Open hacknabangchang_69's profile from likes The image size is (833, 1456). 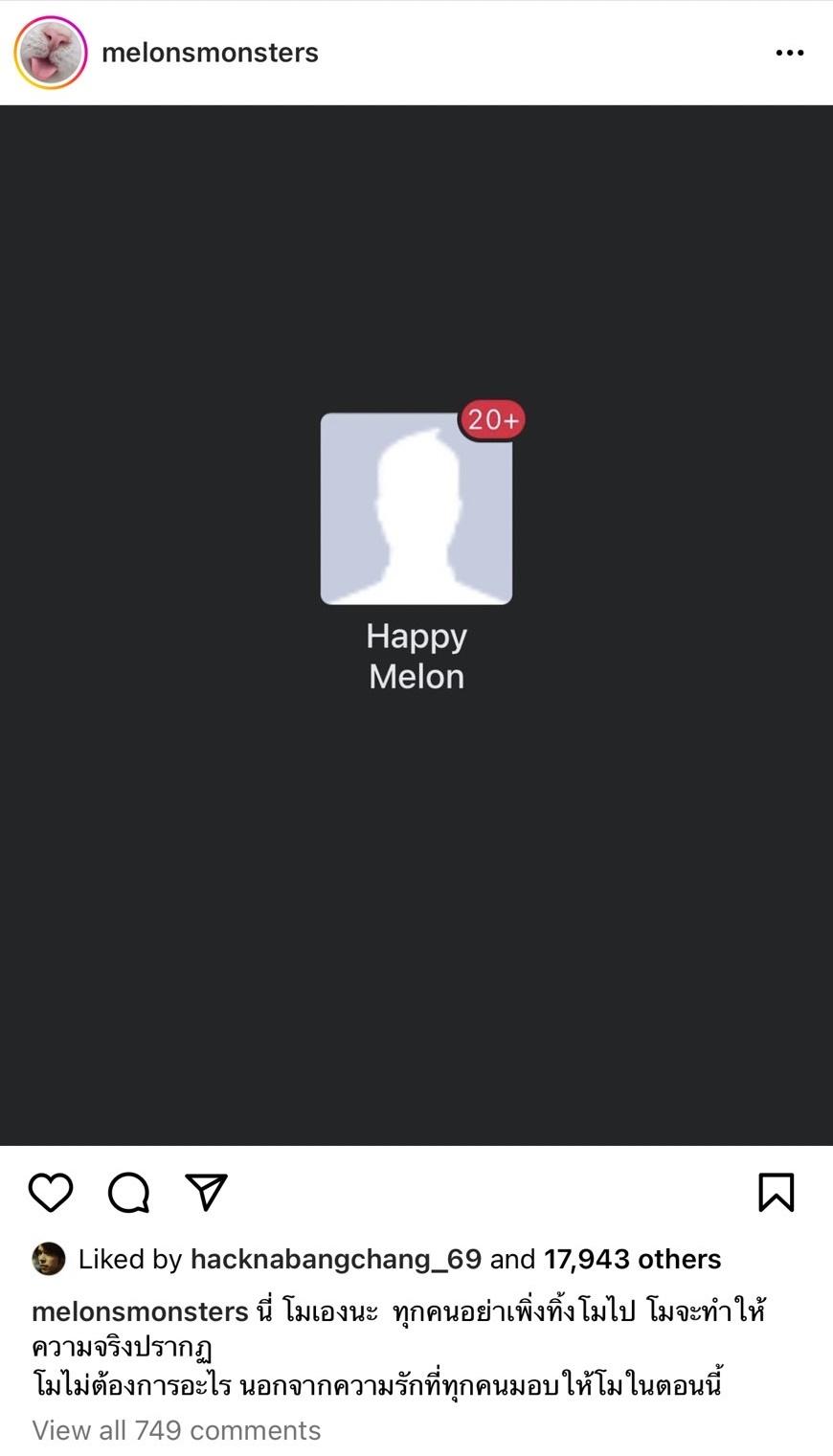[335, 1259]
